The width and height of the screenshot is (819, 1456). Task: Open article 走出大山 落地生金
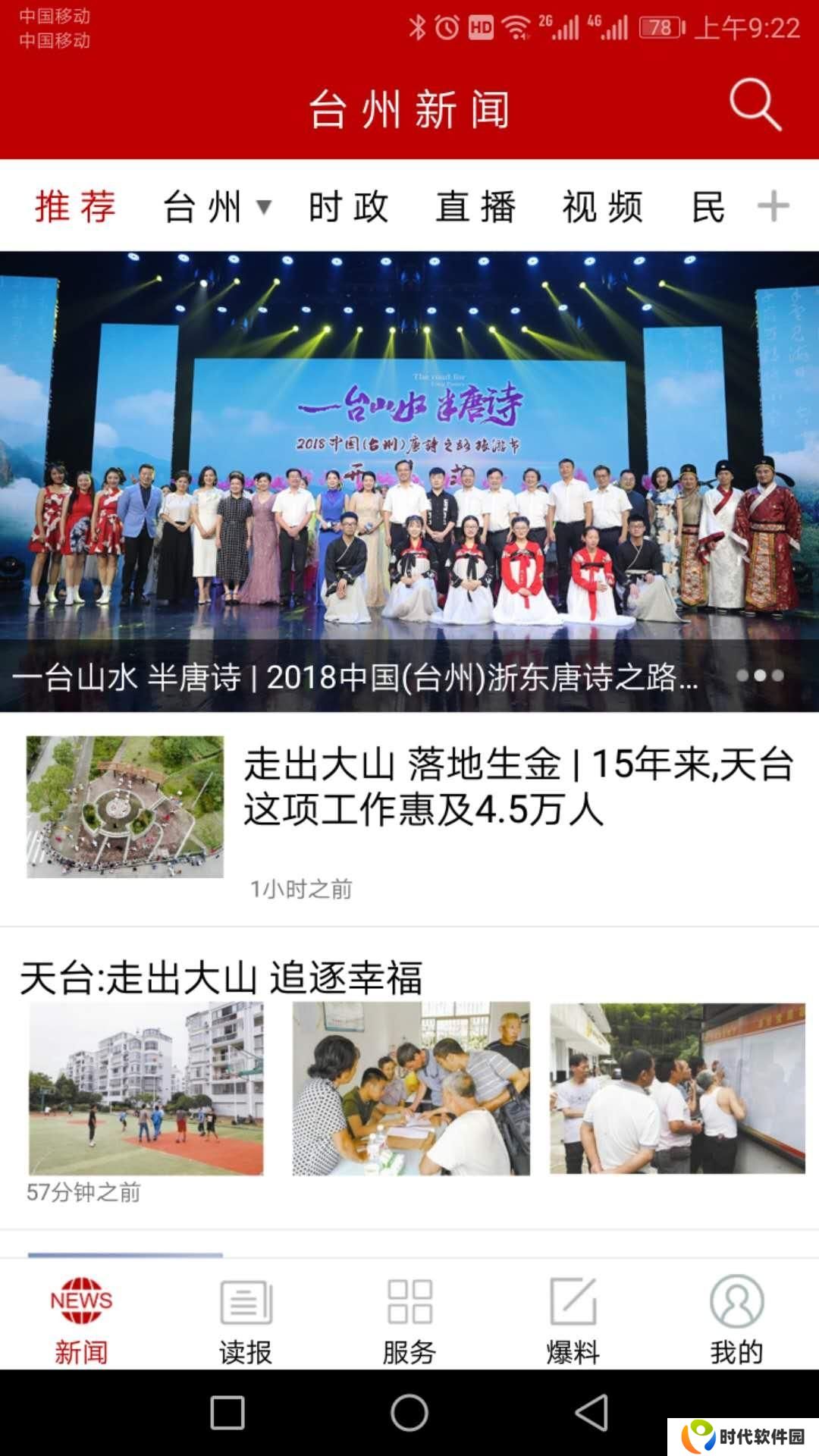pos(518,786)
